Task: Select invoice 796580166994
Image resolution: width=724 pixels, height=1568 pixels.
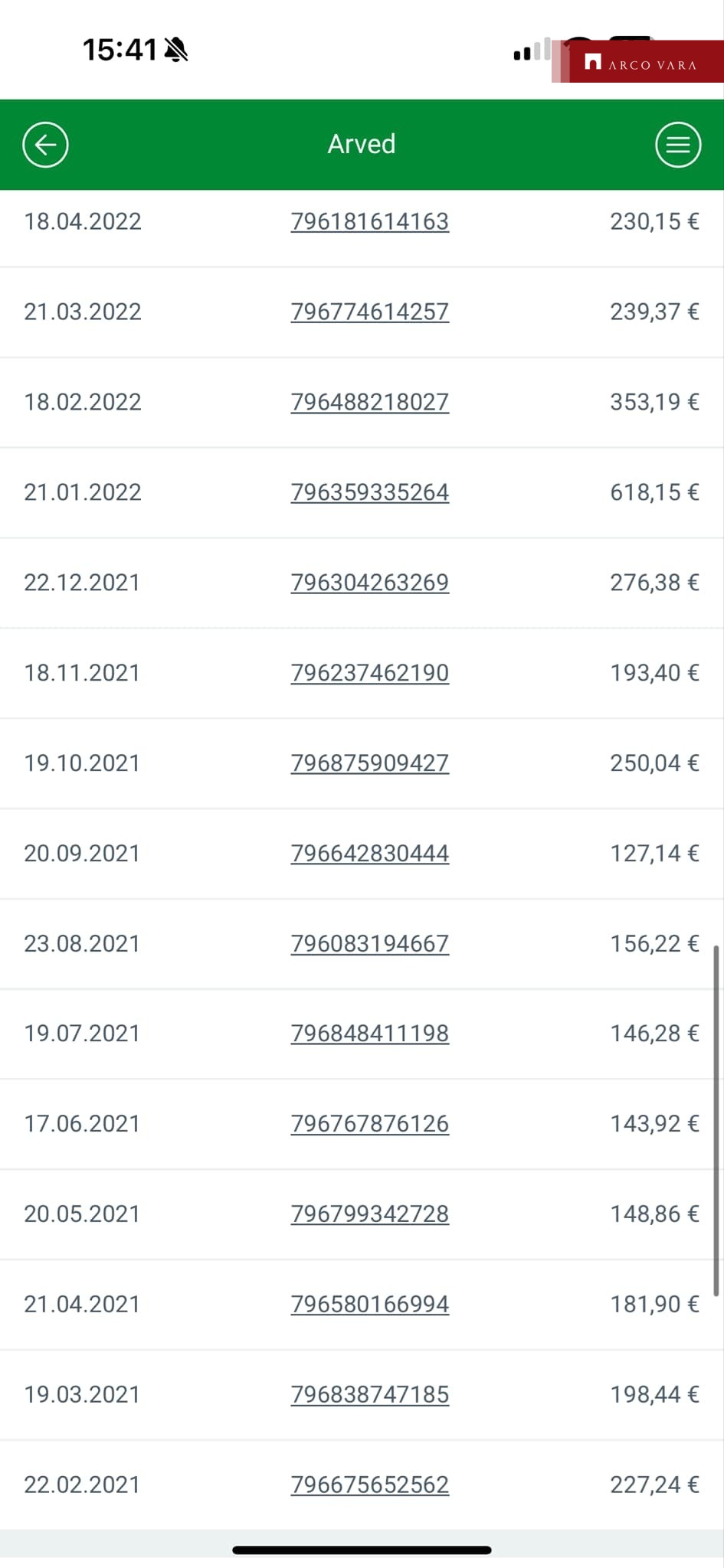Action: [x=370, y=1305]
